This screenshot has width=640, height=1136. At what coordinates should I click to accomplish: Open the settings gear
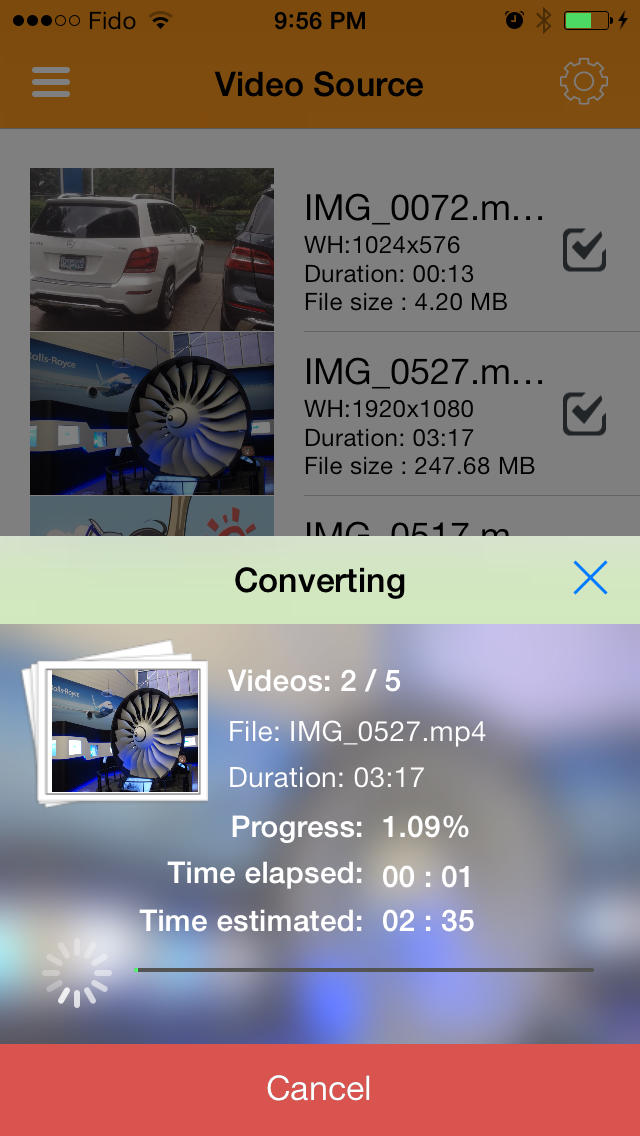click(583, 82)
